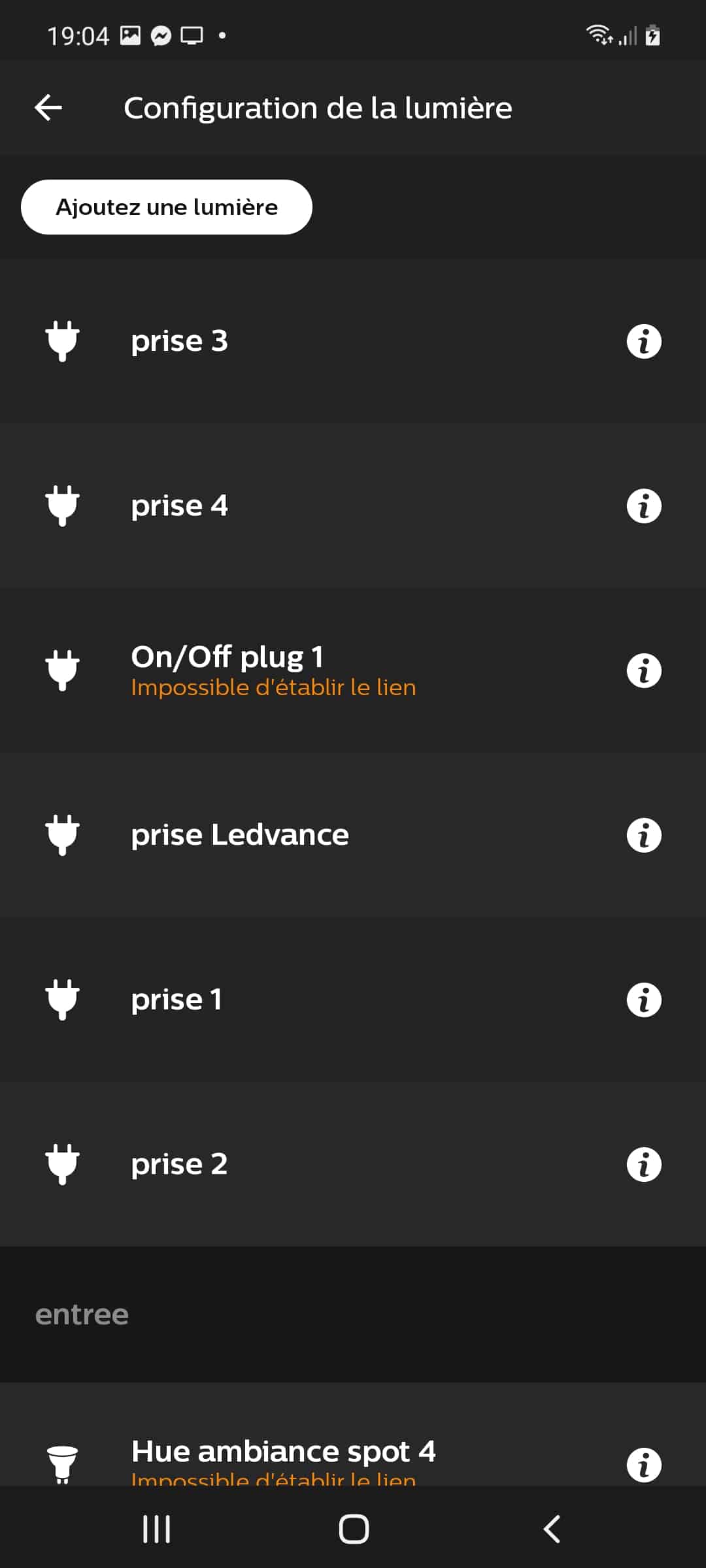The image size is (706, 1568).
Task: View info for prise Ledvance
Action: [644, 836]
